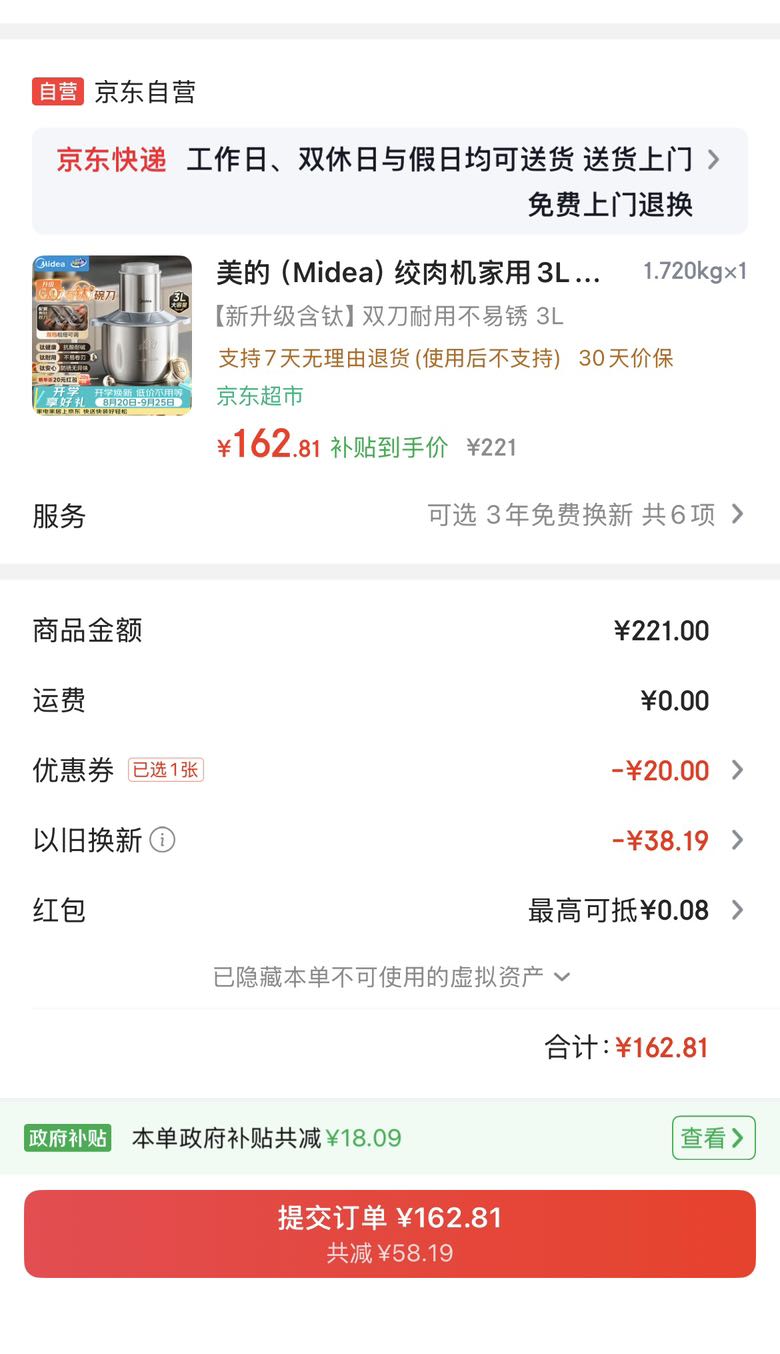Image resolution: width=780 pixels, height=1354 pixels.
Task: Open the 红包 red packet row
Action: (x=390, y=910)
